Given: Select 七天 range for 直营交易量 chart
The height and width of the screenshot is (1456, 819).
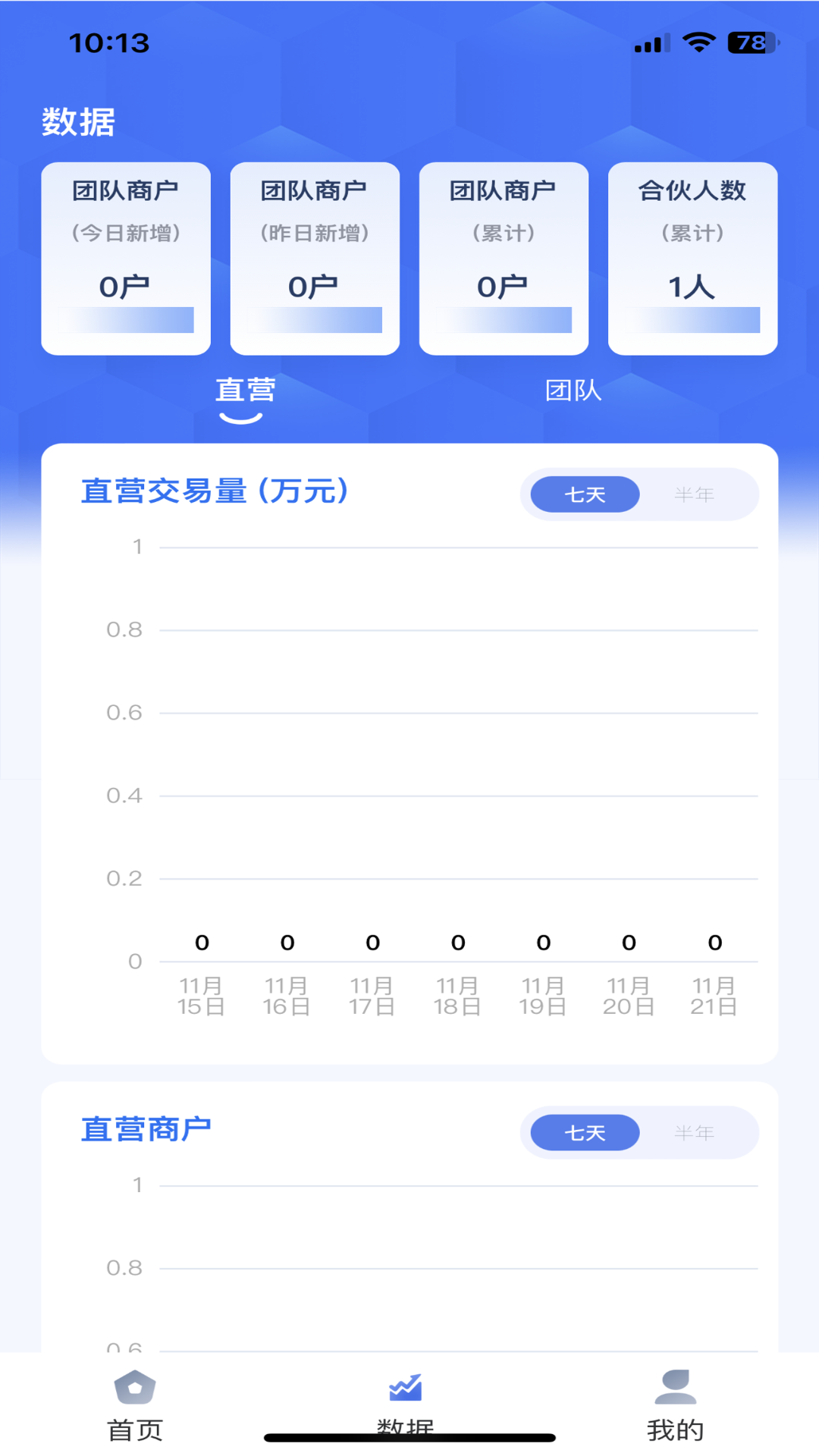Looking at the screenshot, I should coord(584,494).
